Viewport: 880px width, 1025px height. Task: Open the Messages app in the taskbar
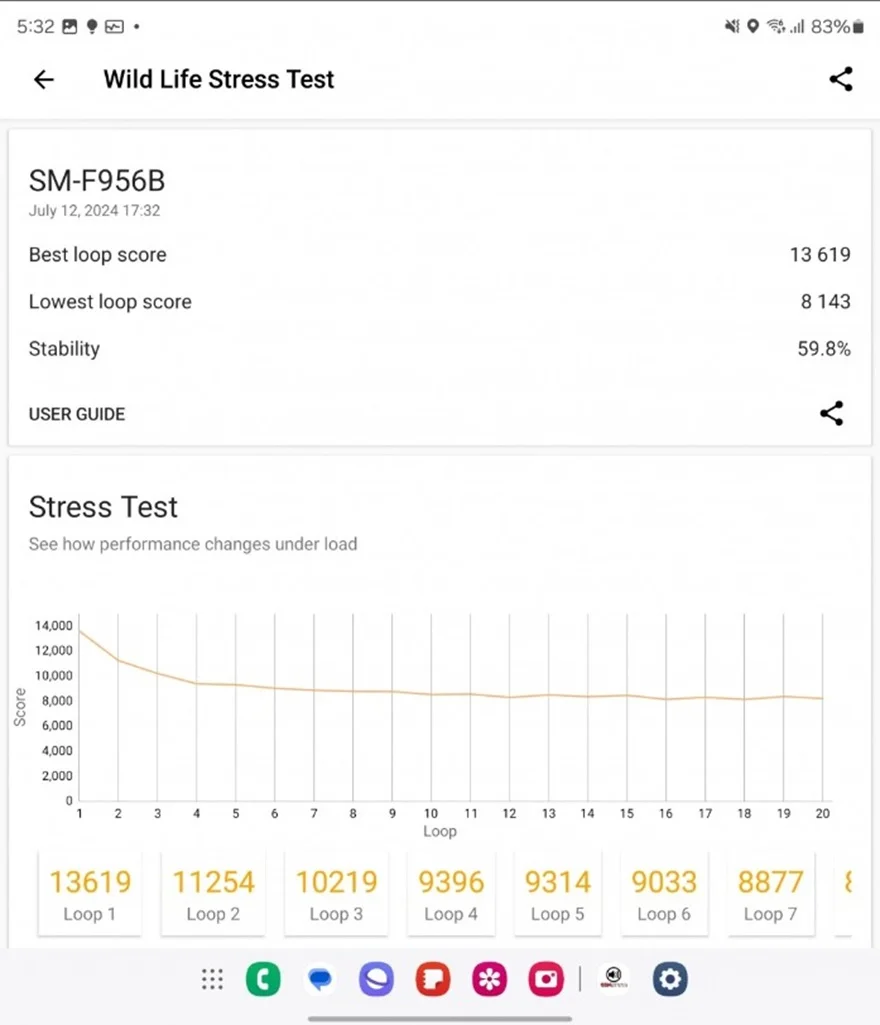pyautogui.click(x=320, y=979)
